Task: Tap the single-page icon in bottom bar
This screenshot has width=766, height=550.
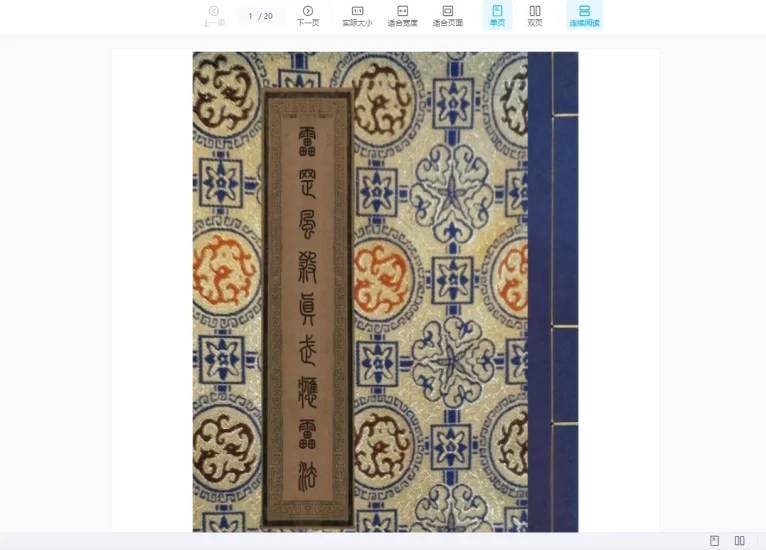Action: click(714, 541)
